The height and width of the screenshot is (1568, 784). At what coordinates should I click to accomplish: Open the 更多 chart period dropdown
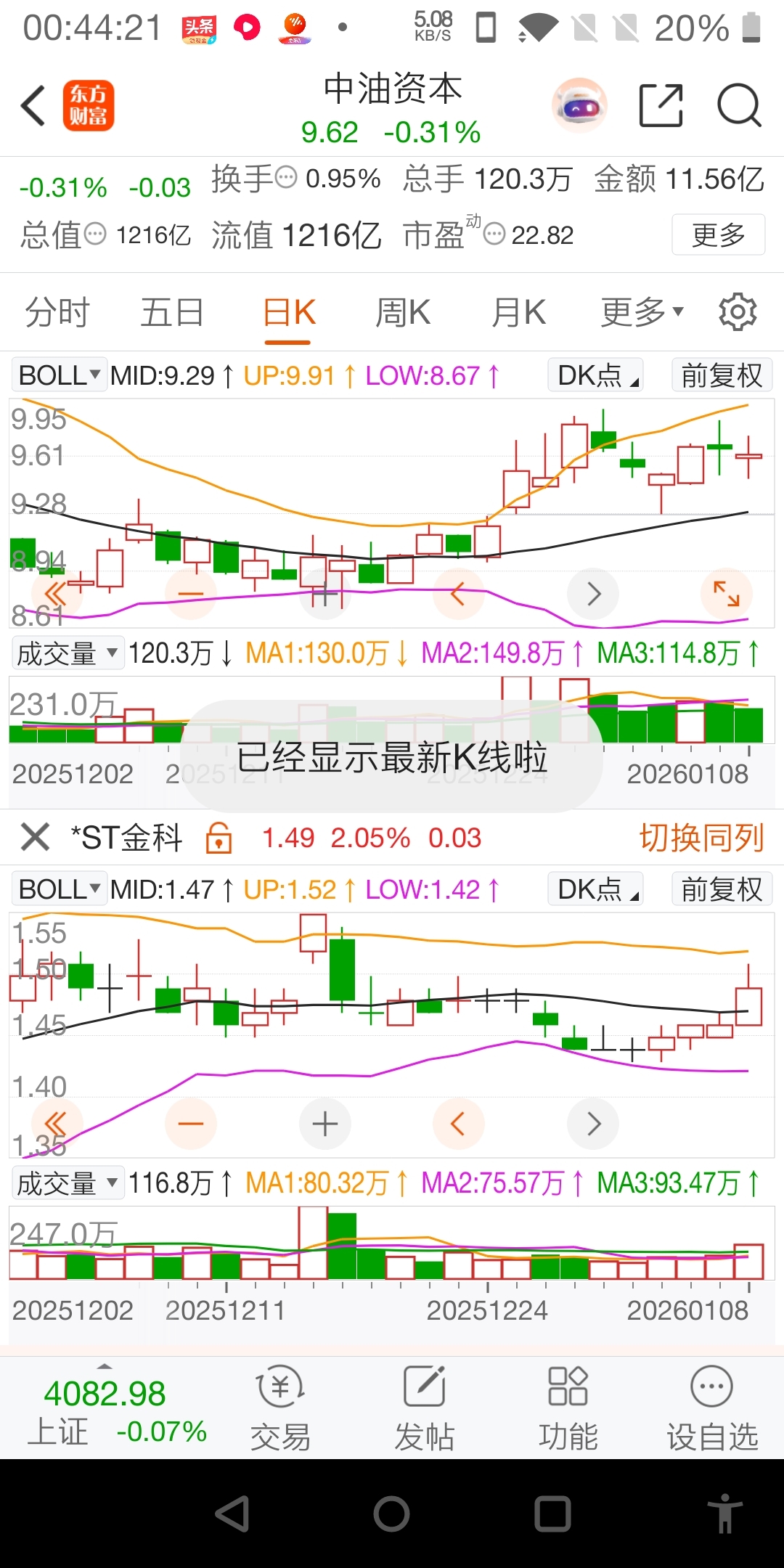pyautogui.click(x=642, y=313)
